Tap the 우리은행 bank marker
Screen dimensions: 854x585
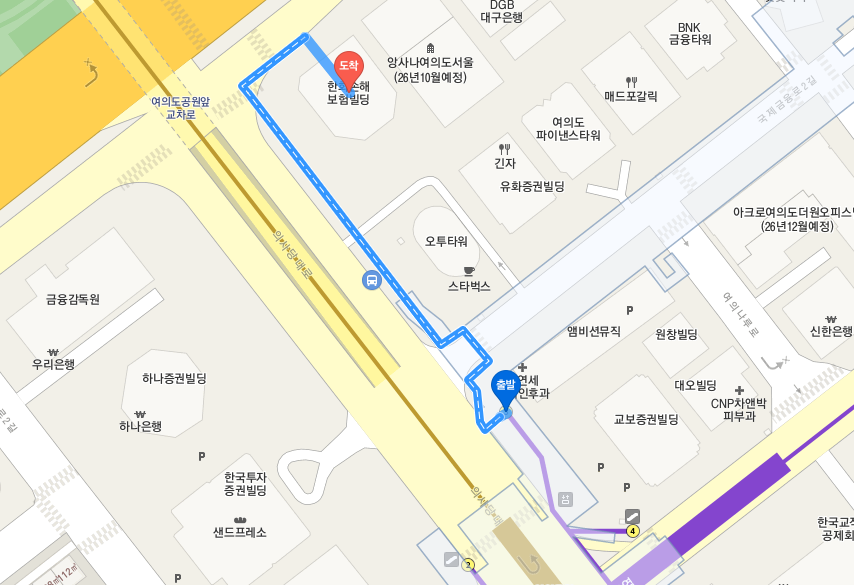coord(53,351)
